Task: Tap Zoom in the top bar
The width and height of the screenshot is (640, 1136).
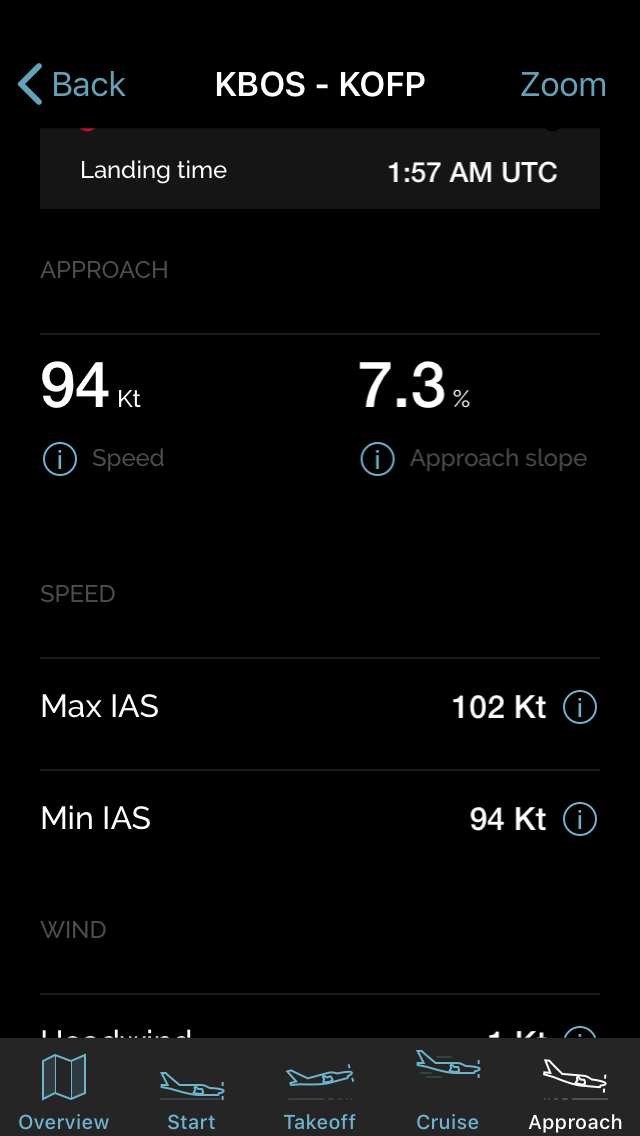Action: click(x=563, y=84)
